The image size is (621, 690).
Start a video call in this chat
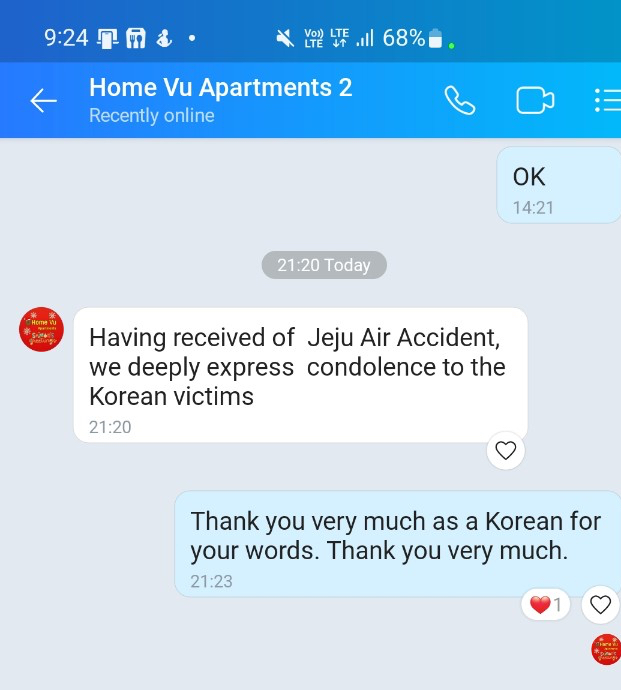(535, 101)
